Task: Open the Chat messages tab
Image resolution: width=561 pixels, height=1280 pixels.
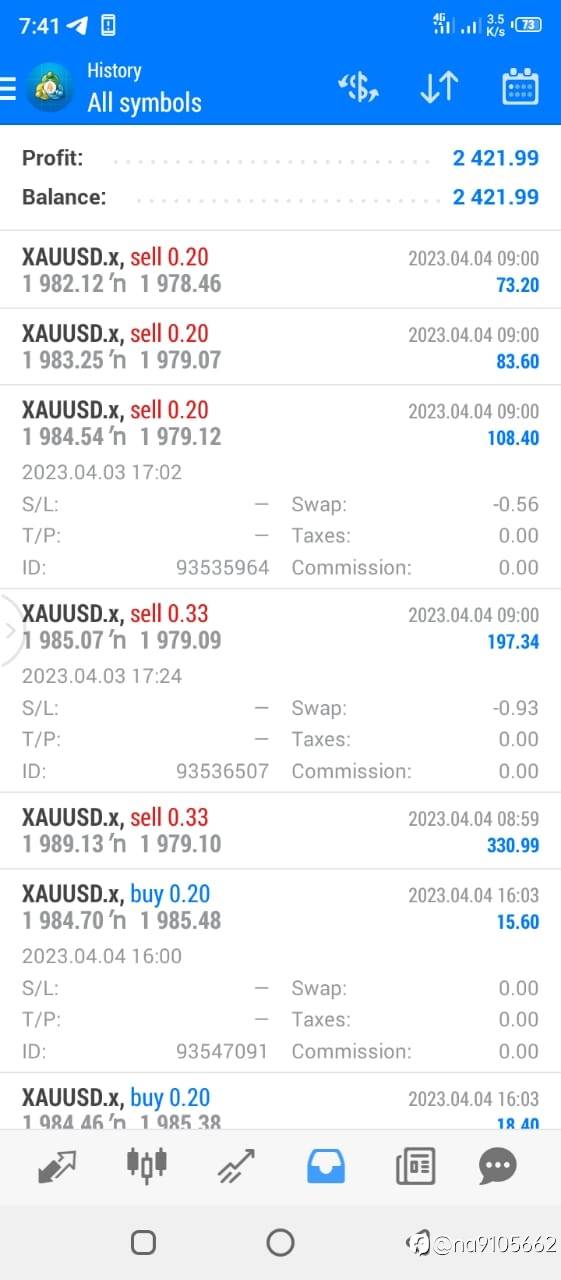Action: [x=497, y=1166]
